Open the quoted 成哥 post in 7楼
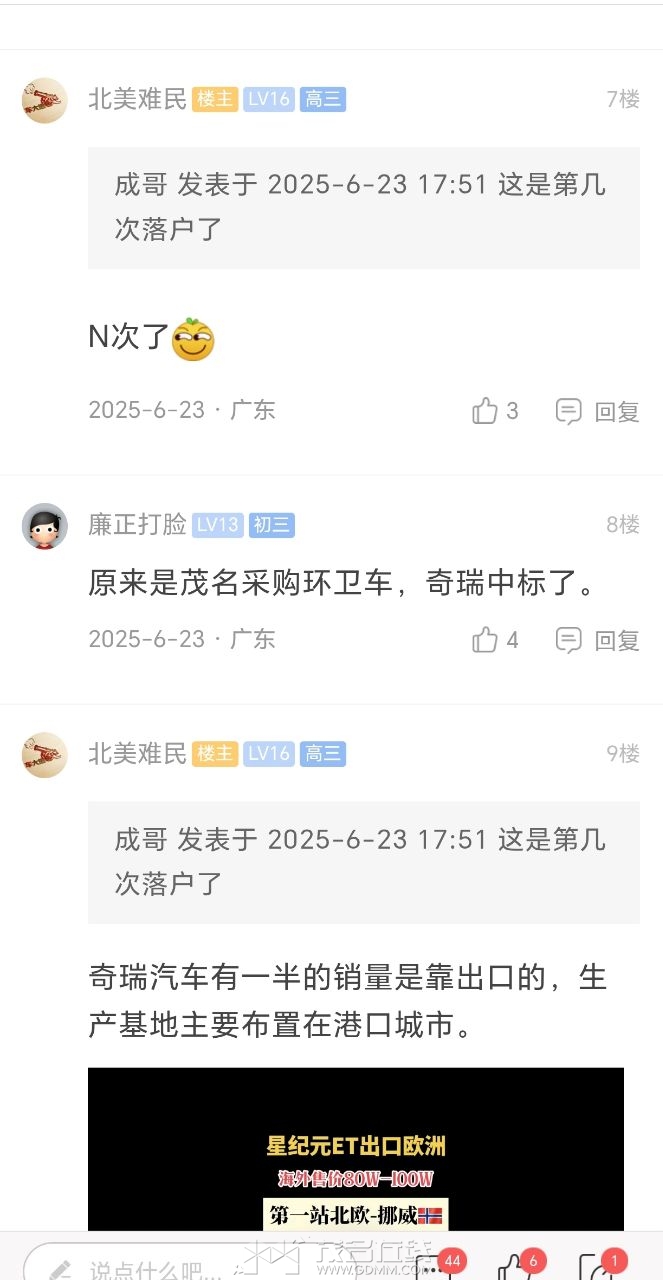 click(x=364, y=208)
